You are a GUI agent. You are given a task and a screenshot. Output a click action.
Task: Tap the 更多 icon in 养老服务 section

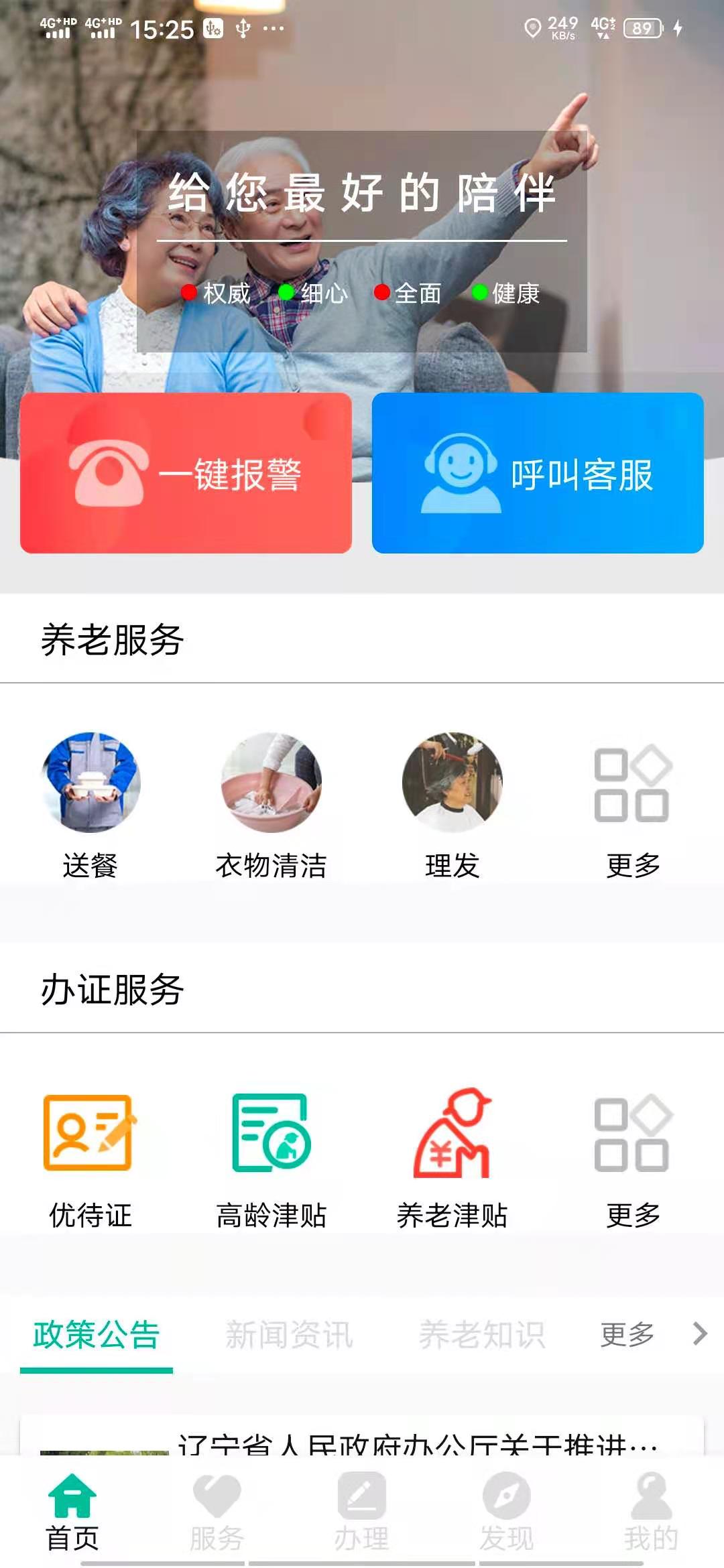[x=633, y=784]
